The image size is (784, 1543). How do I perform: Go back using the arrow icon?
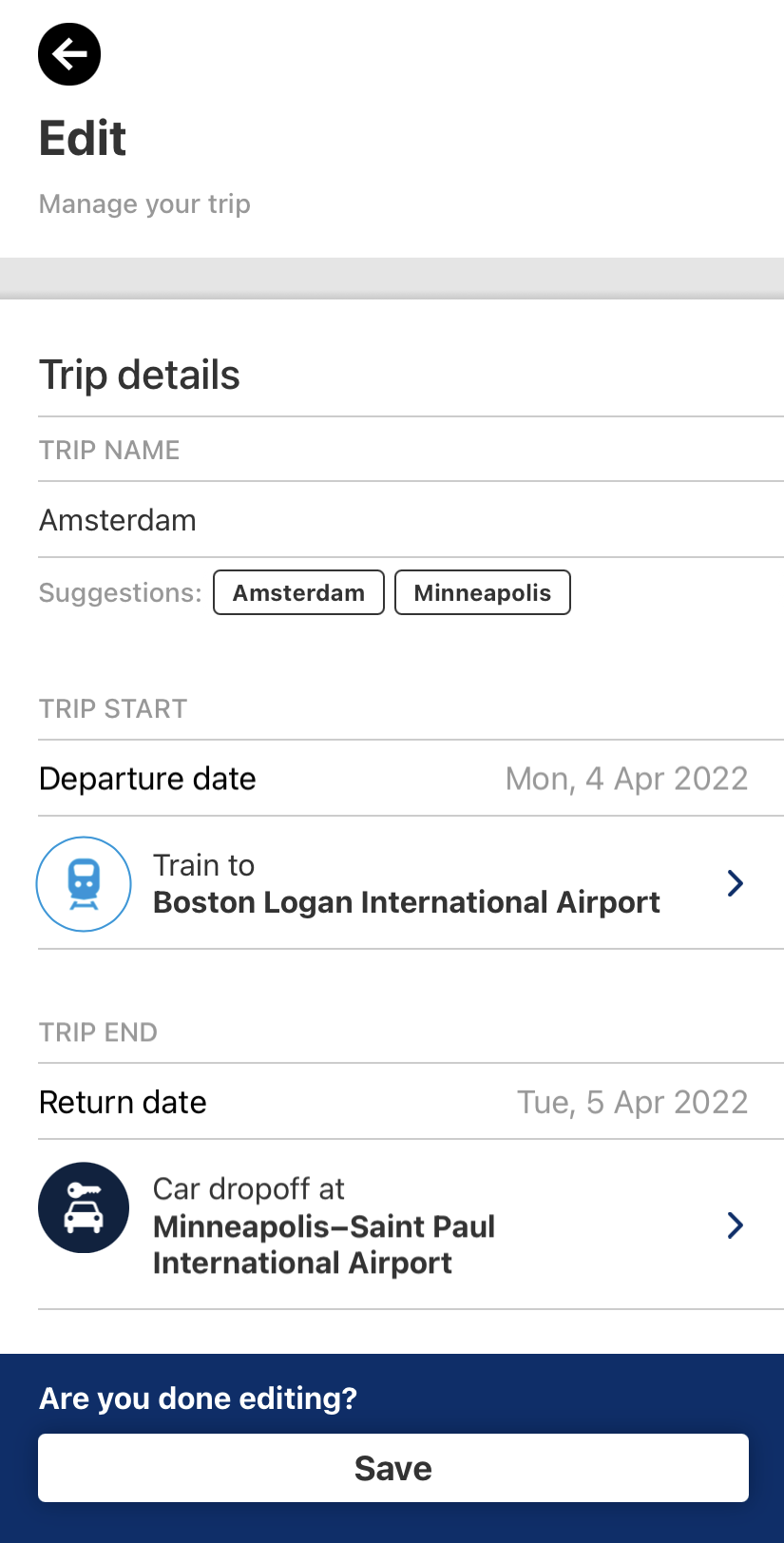click(x=69, y=54)
